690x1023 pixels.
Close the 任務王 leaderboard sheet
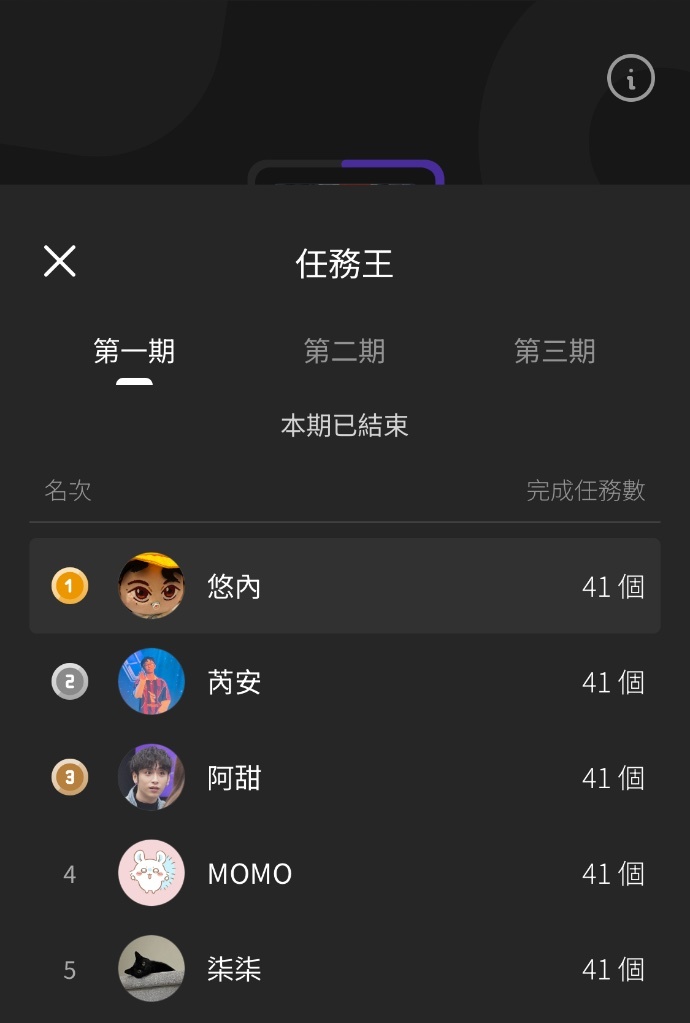[60, 261]
